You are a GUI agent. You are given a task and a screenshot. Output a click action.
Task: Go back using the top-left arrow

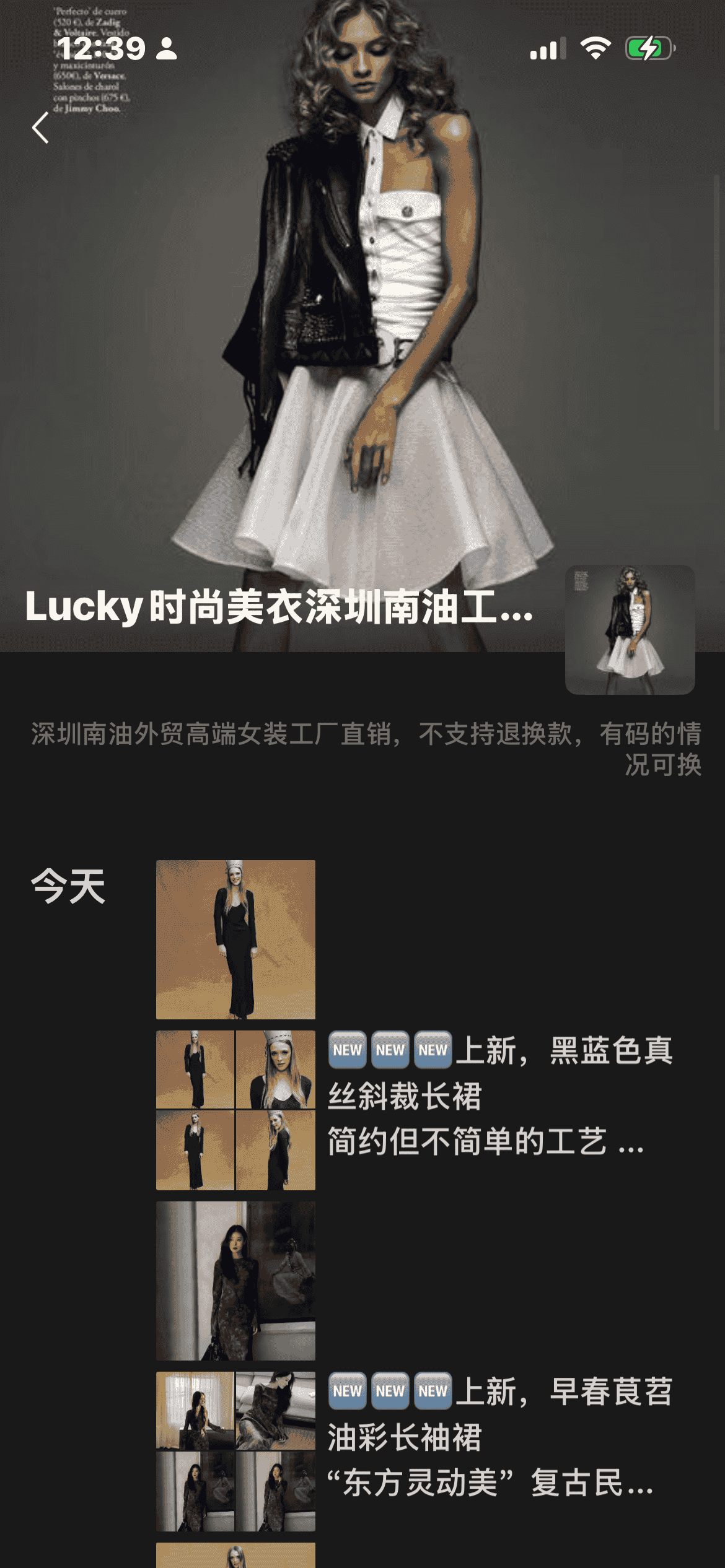41,128
